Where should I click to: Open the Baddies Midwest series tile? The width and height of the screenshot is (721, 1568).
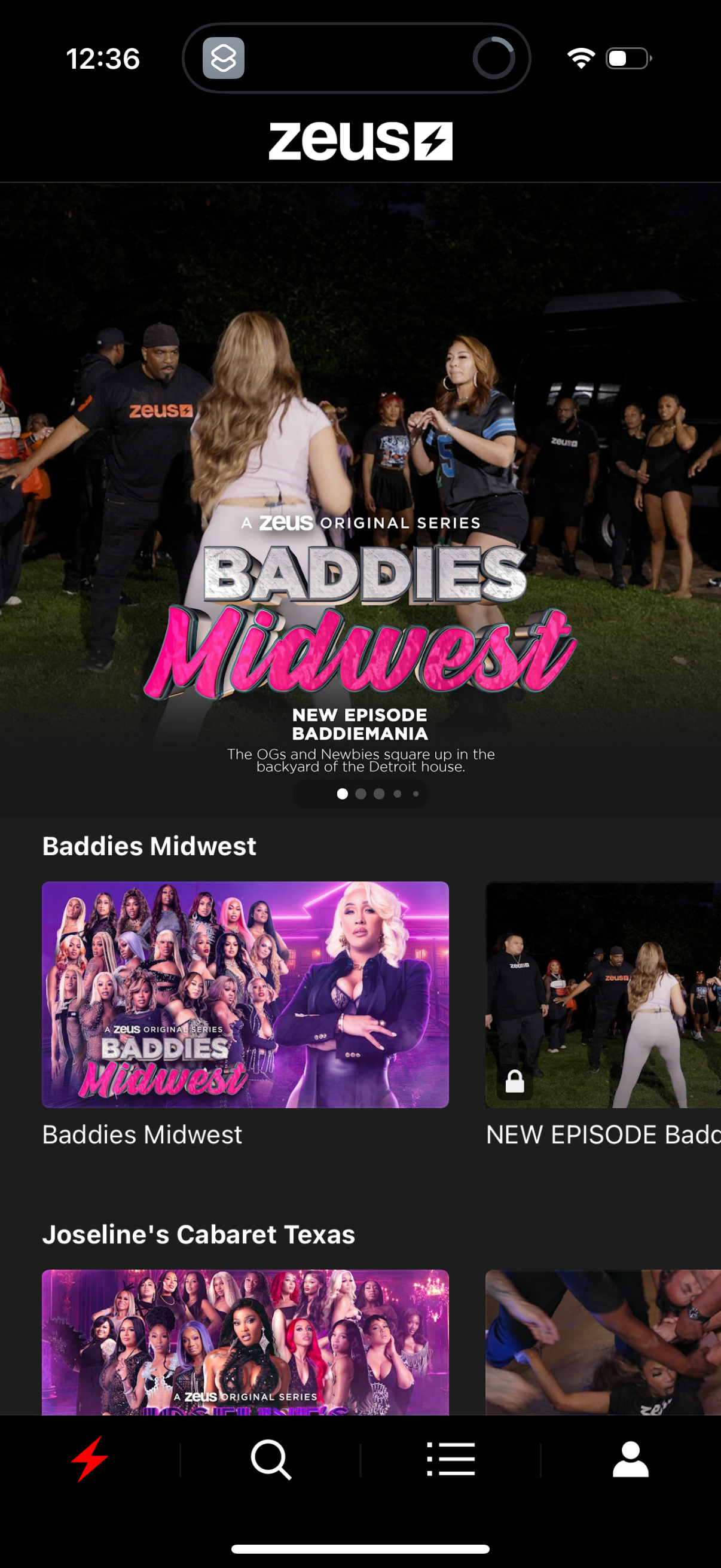245,994
